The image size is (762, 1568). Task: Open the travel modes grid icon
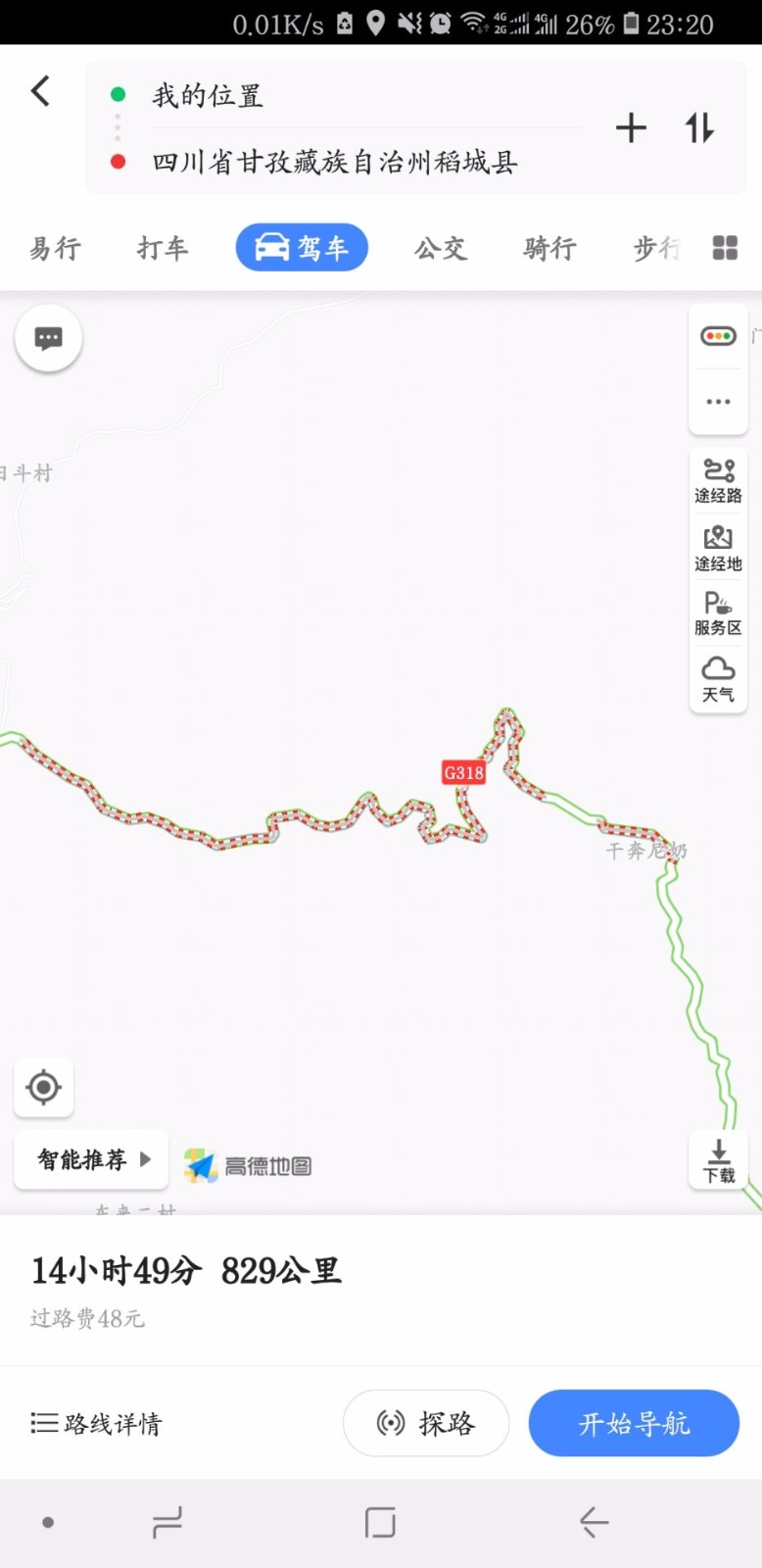click(x=725, y=248)
